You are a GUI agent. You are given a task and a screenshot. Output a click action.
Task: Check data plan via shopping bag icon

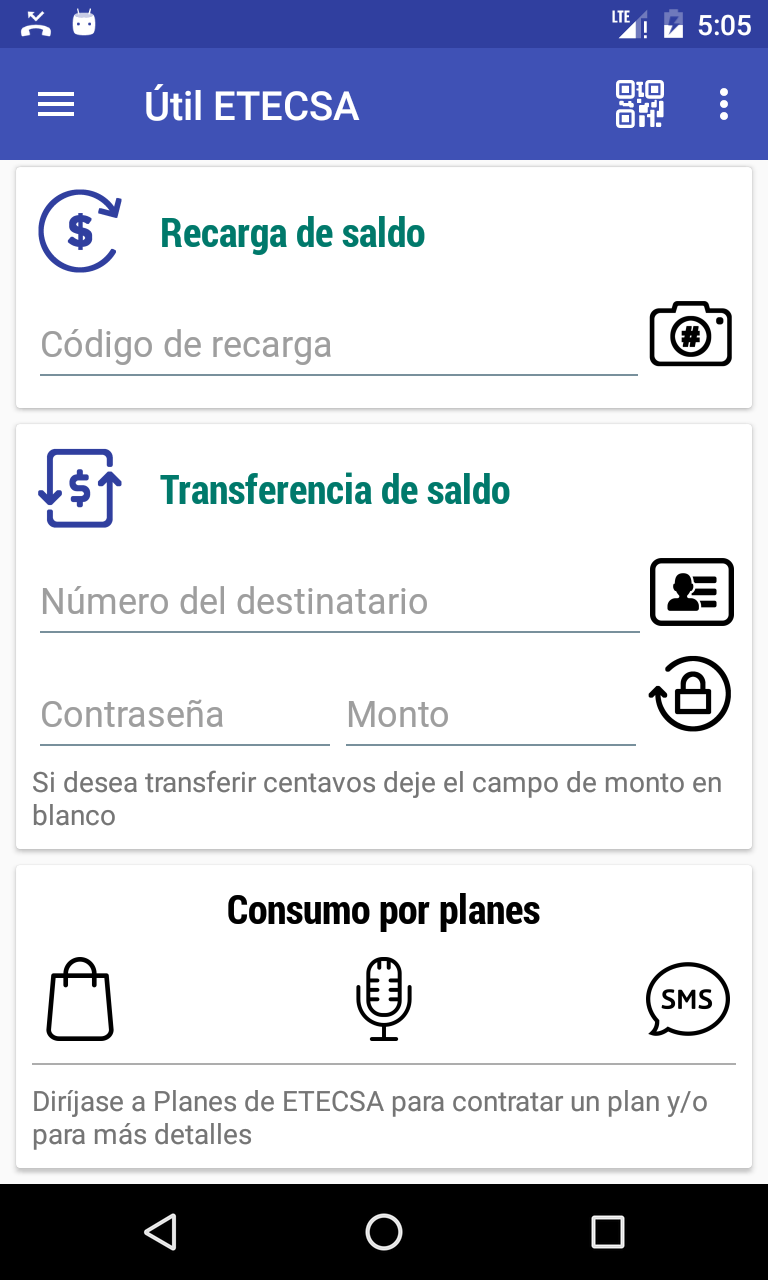80,999
